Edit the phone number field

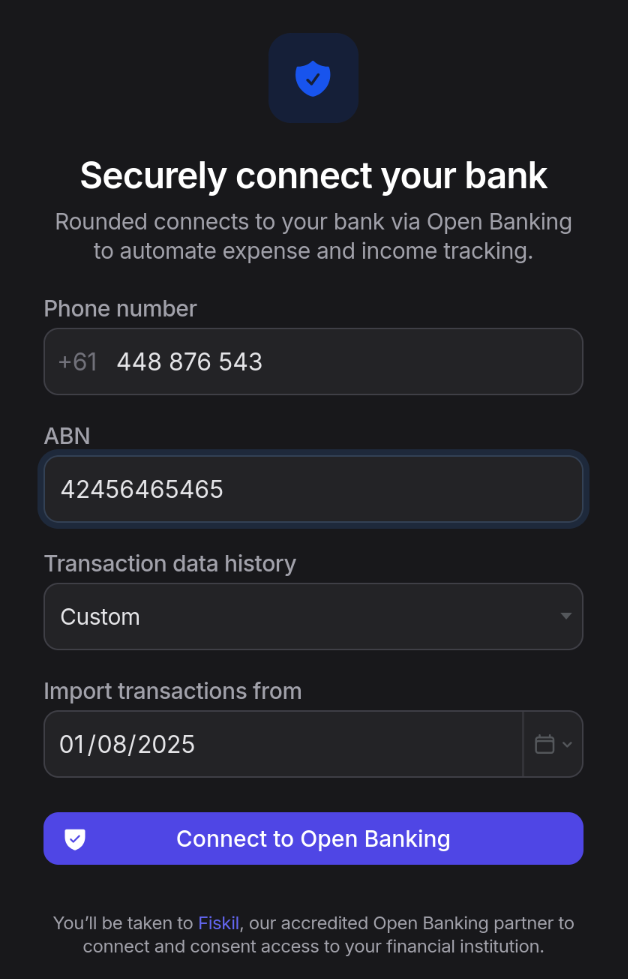click(340, 362)
